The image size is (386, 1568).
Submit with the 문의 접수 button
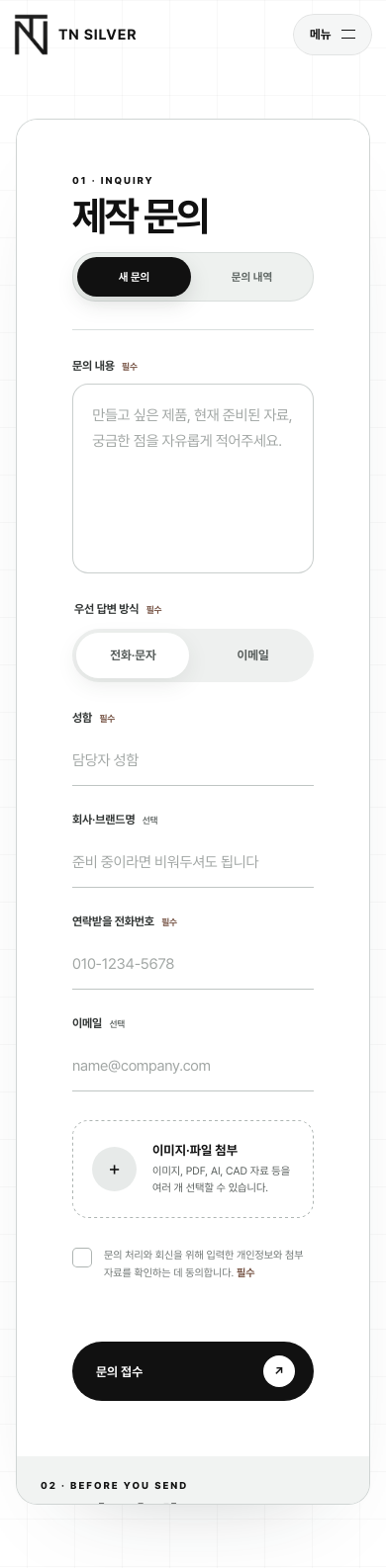click(x=193, y=1371)
